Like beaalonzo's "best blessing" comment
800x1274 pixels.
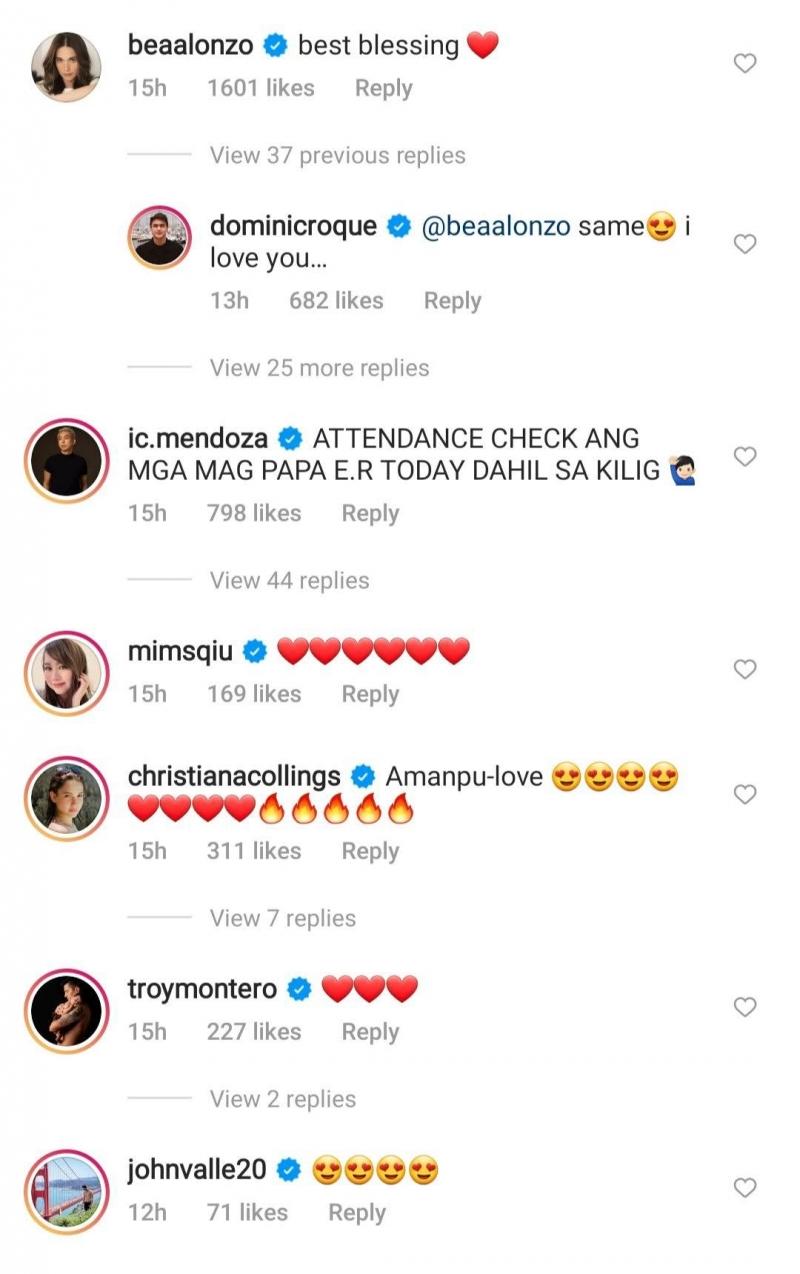click(x=745, y=64)
